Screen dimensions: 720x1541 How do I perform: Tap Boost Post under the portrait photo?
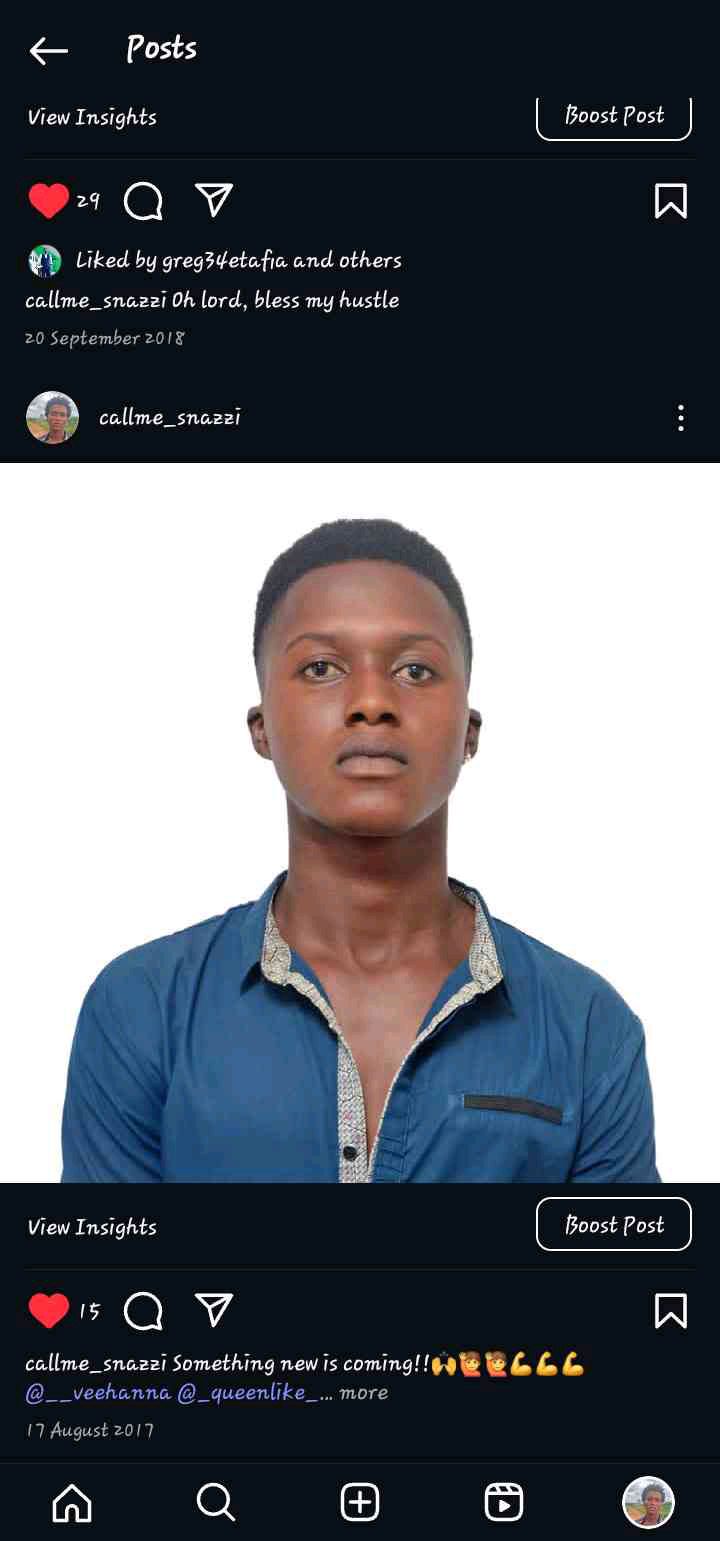coord(614,1224)
